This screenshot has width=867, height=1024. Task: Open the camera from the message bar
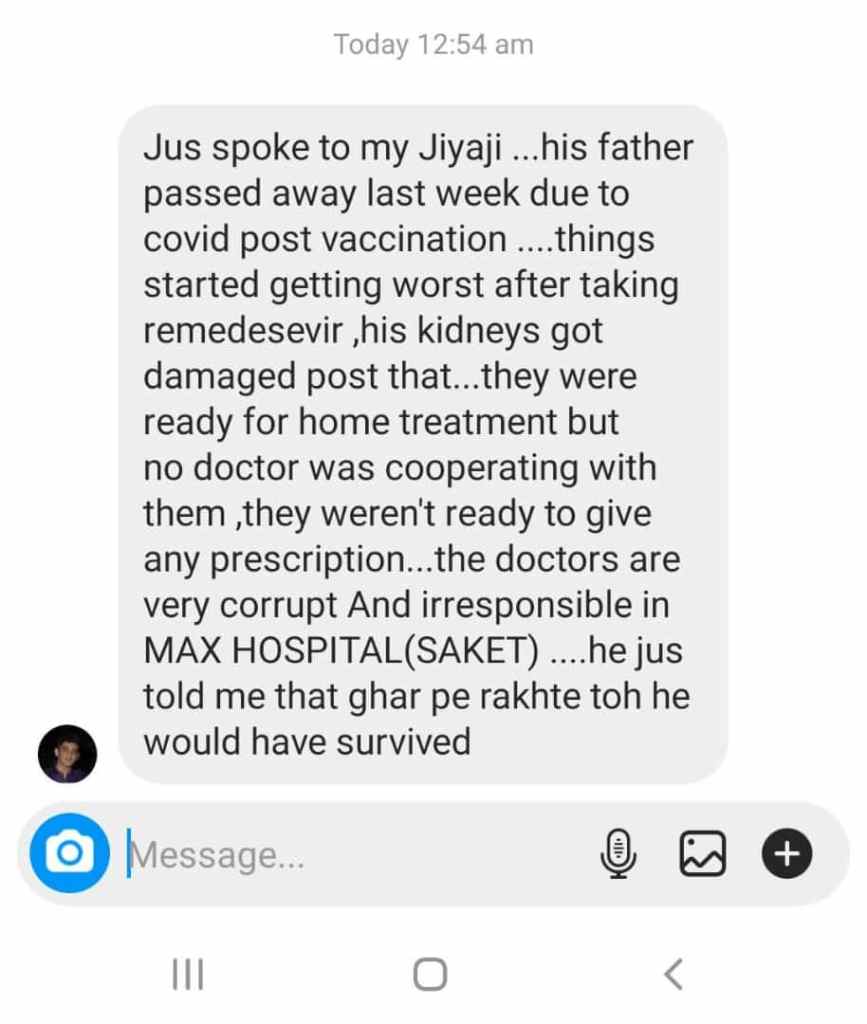68,854
